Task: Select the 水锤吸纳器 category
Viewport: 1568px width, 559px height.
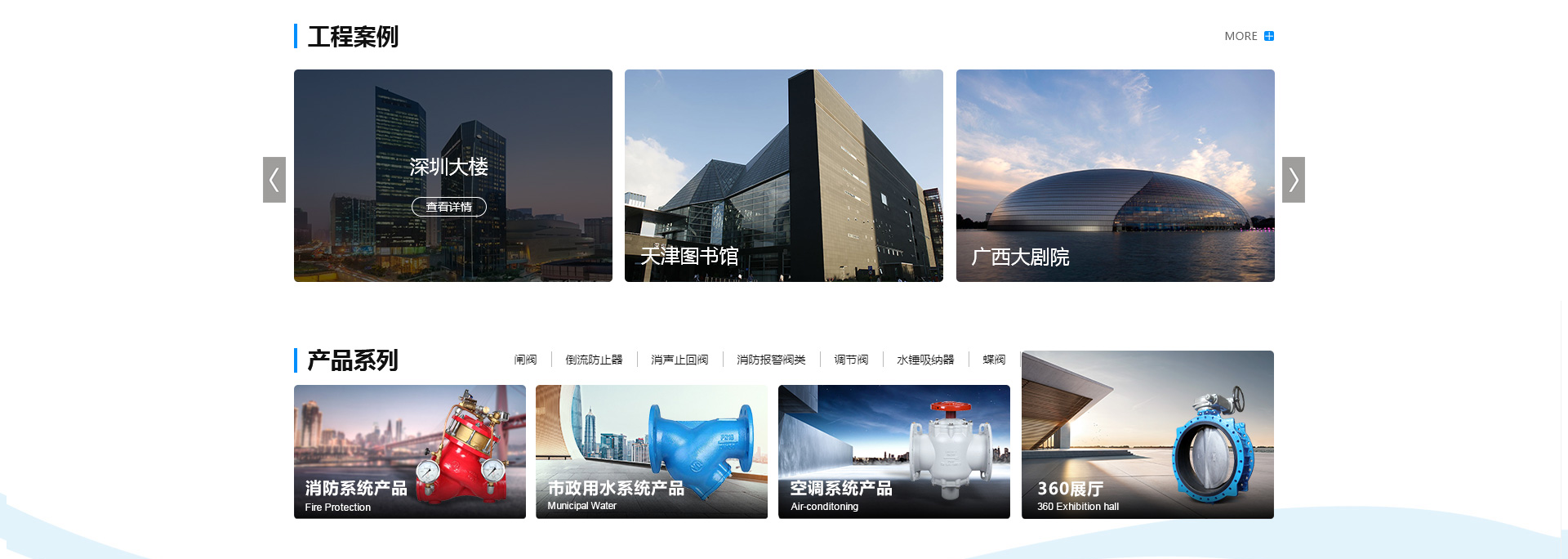Action: [x=925, y=360]
